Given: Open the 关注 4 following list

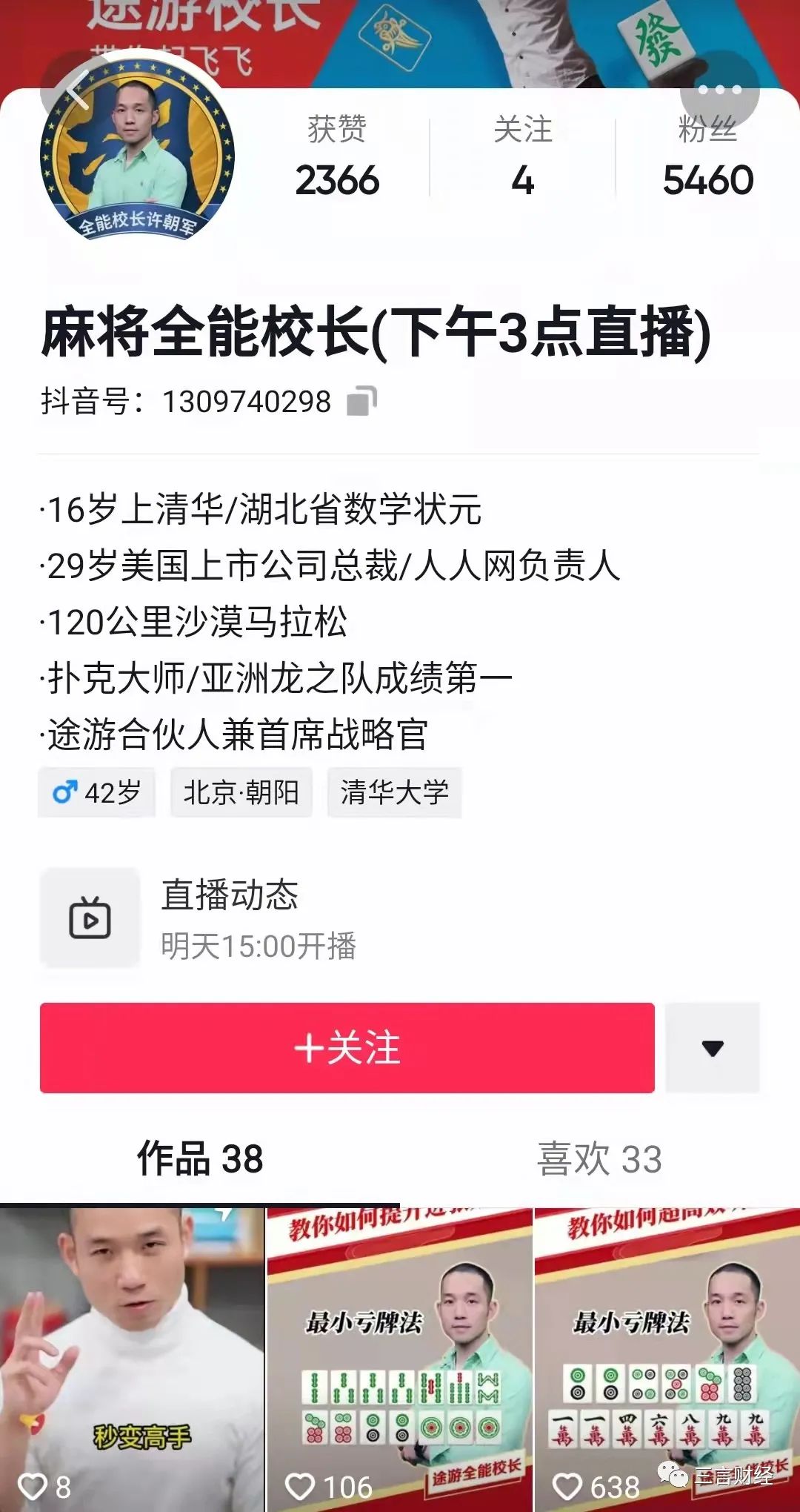Looking at the screenshot, I should (524, 156).
